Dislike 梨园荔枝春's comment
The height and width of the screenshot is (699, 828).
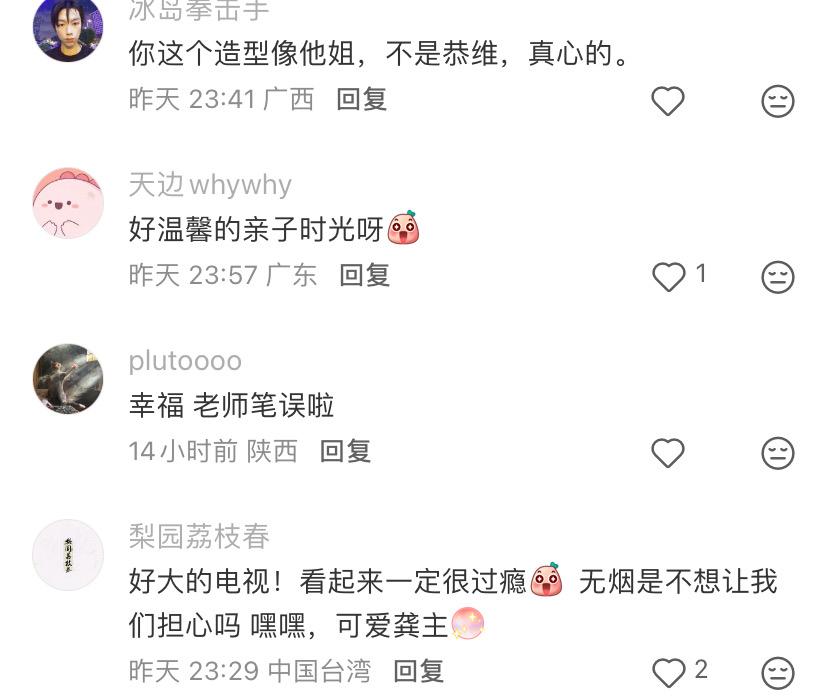[x=778, y=672]
